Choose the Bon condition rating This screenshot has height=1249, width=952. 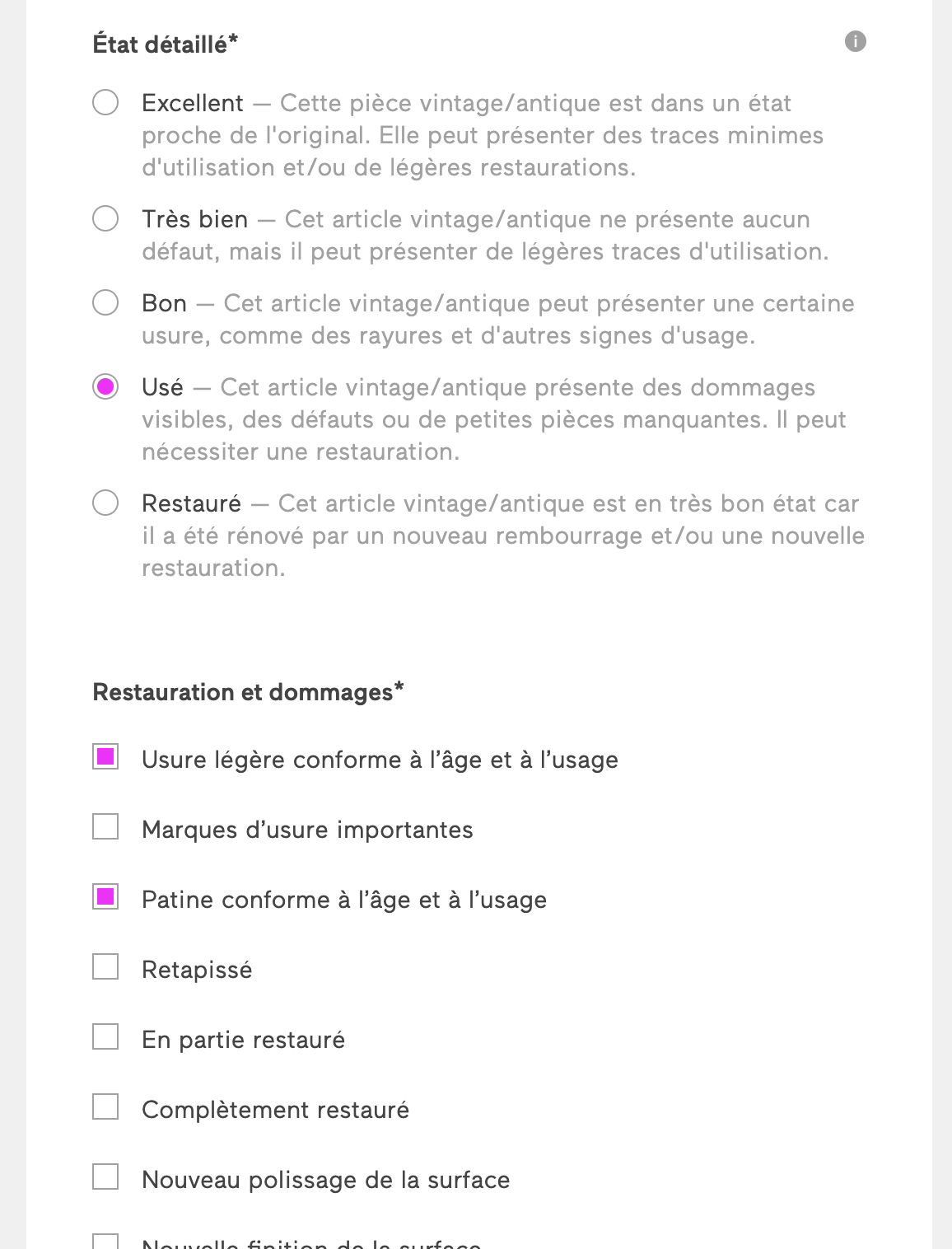(105, 302)
